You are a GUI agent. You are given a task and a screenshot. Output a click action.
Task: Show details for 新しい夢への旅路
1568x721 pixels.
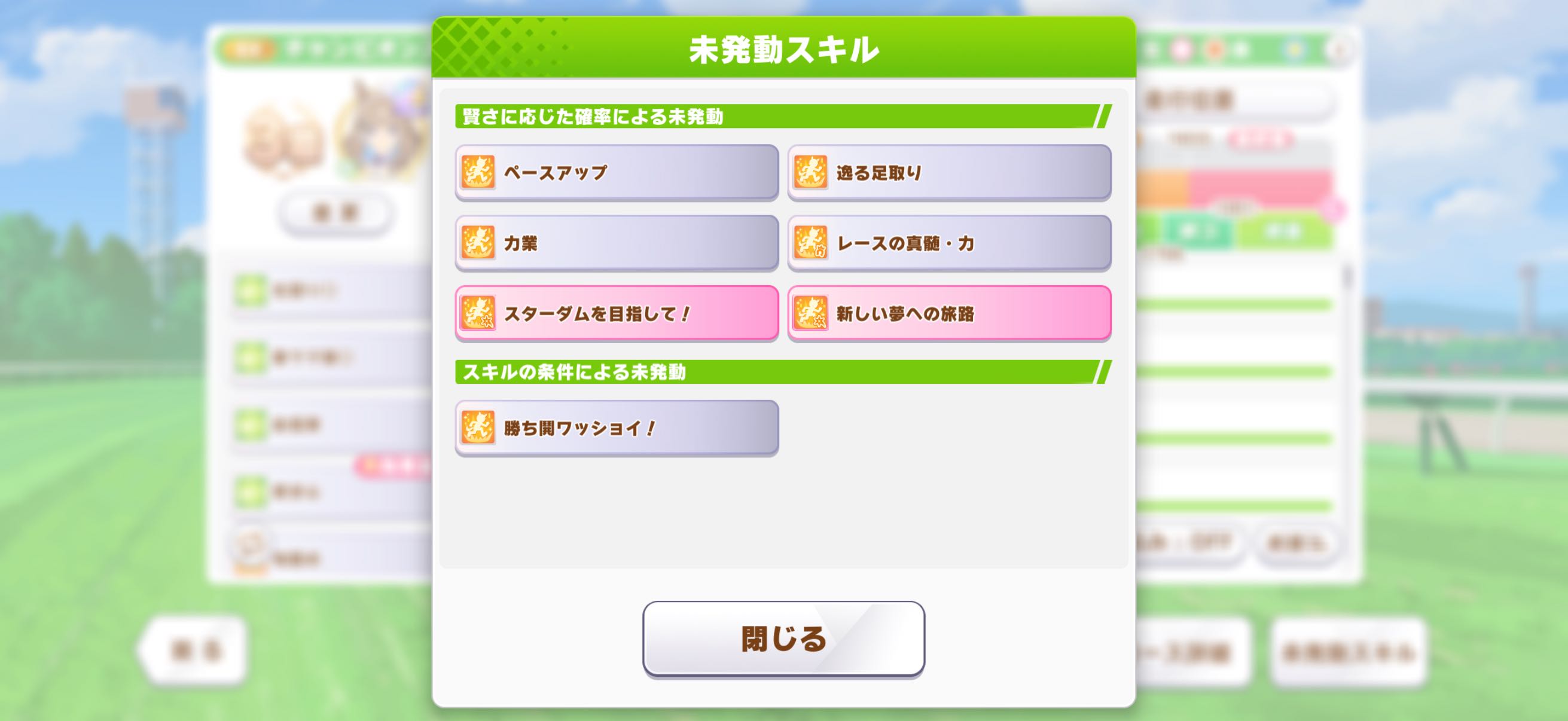949,313
